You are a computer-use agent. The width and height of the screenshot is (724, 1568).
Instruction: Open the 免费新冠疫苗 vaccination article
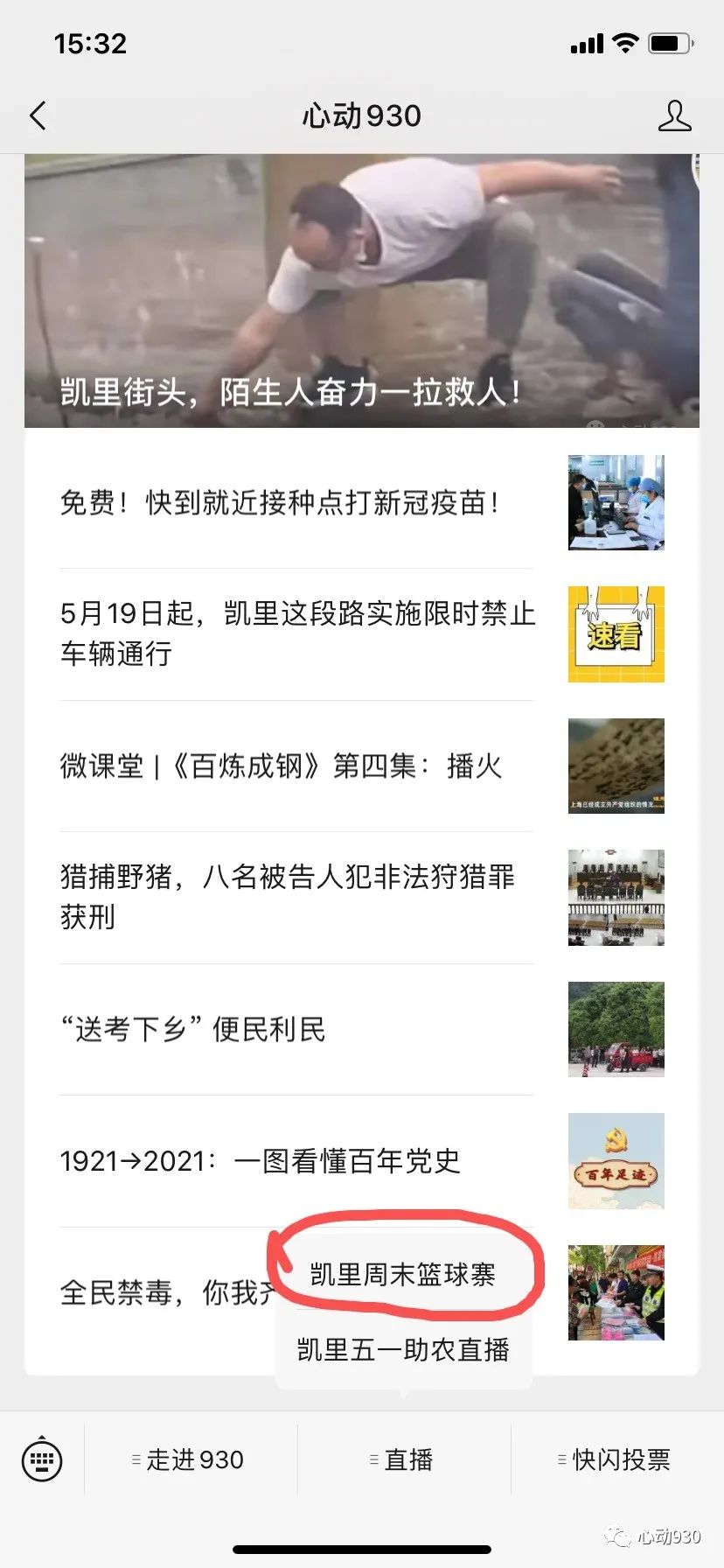280,503
